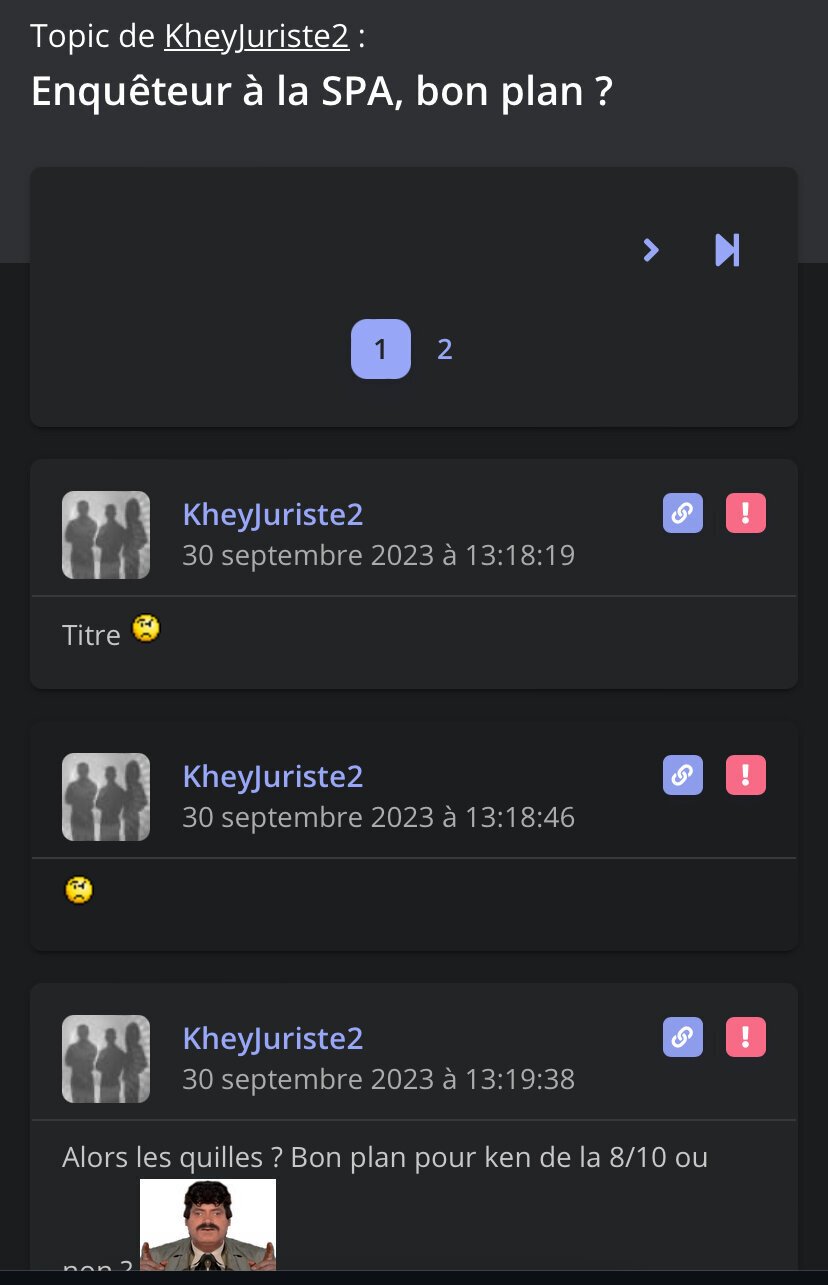
Task: Go to the next page arrow
Action: pos(651,250)
